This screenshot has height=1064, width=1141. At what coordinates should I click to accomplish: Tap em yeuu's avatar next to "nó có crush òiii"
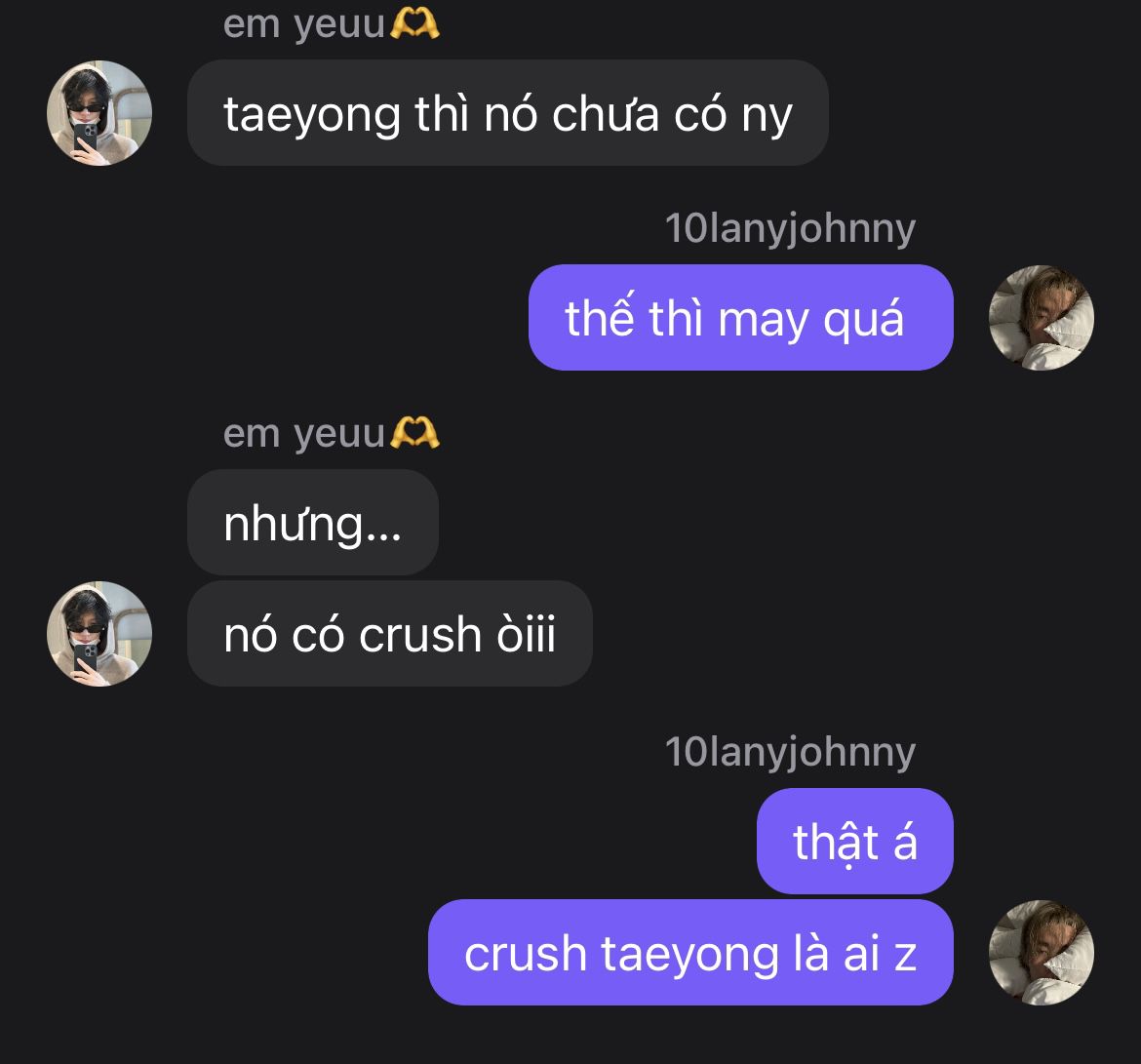tap(99, 634)
